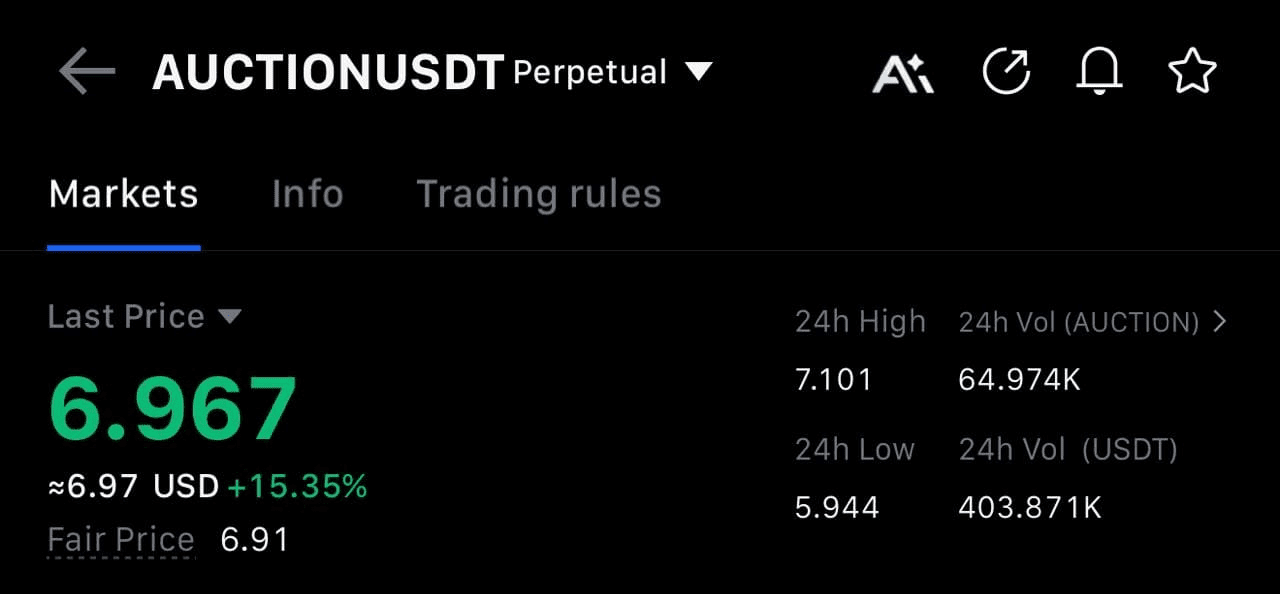
Task: Open the 24h Vol (AUCTION) chevron
Action: (1219, 322)
